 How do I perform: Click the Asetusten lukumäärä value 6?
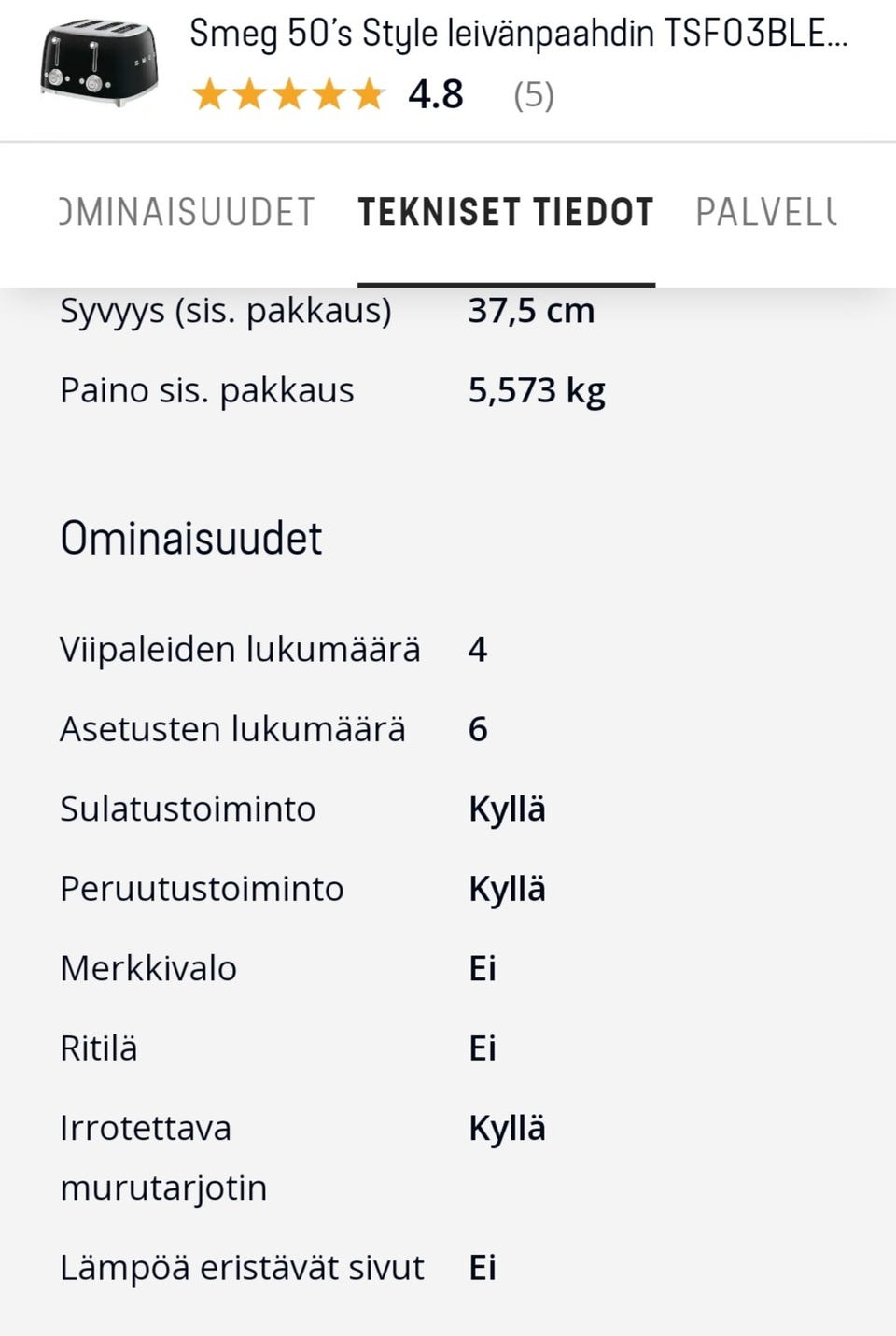pos(477,729)
